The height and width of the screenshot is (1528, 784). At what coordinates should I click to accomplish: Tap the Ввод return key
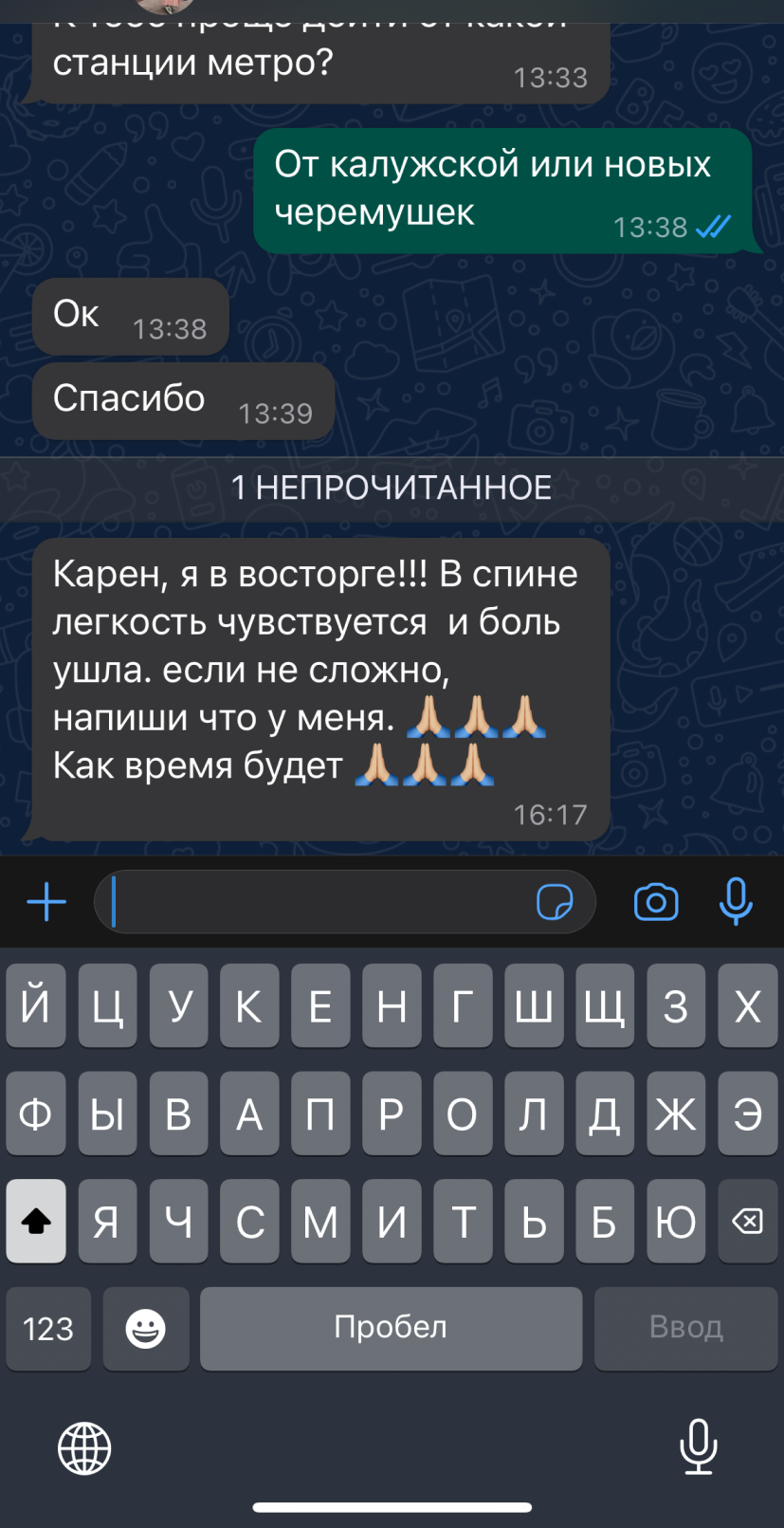(685, 1328)
